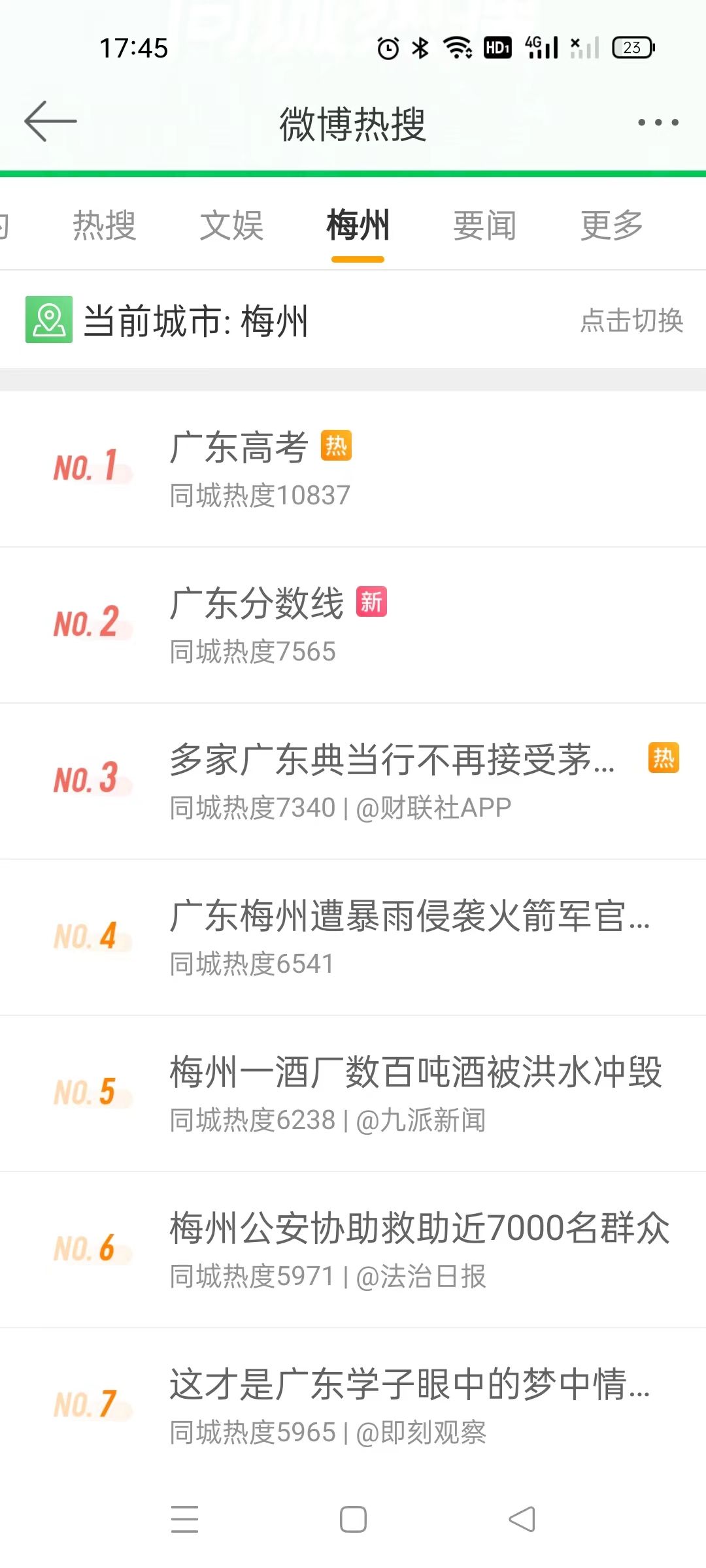Open the No.1 topic 广东高考
The height and width of the screenshot is (1568, 706).
pos(353,469)
